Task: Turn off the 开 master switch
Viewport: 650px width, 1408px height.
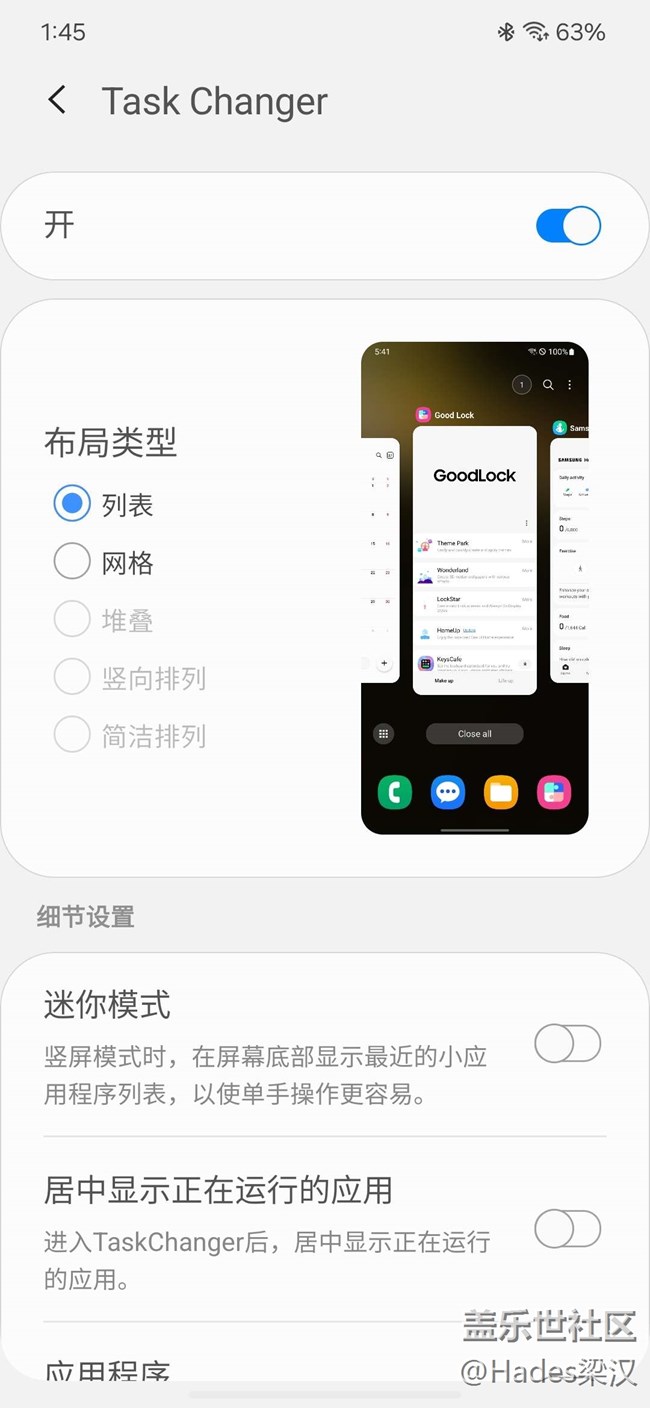Action: [567, 226]
